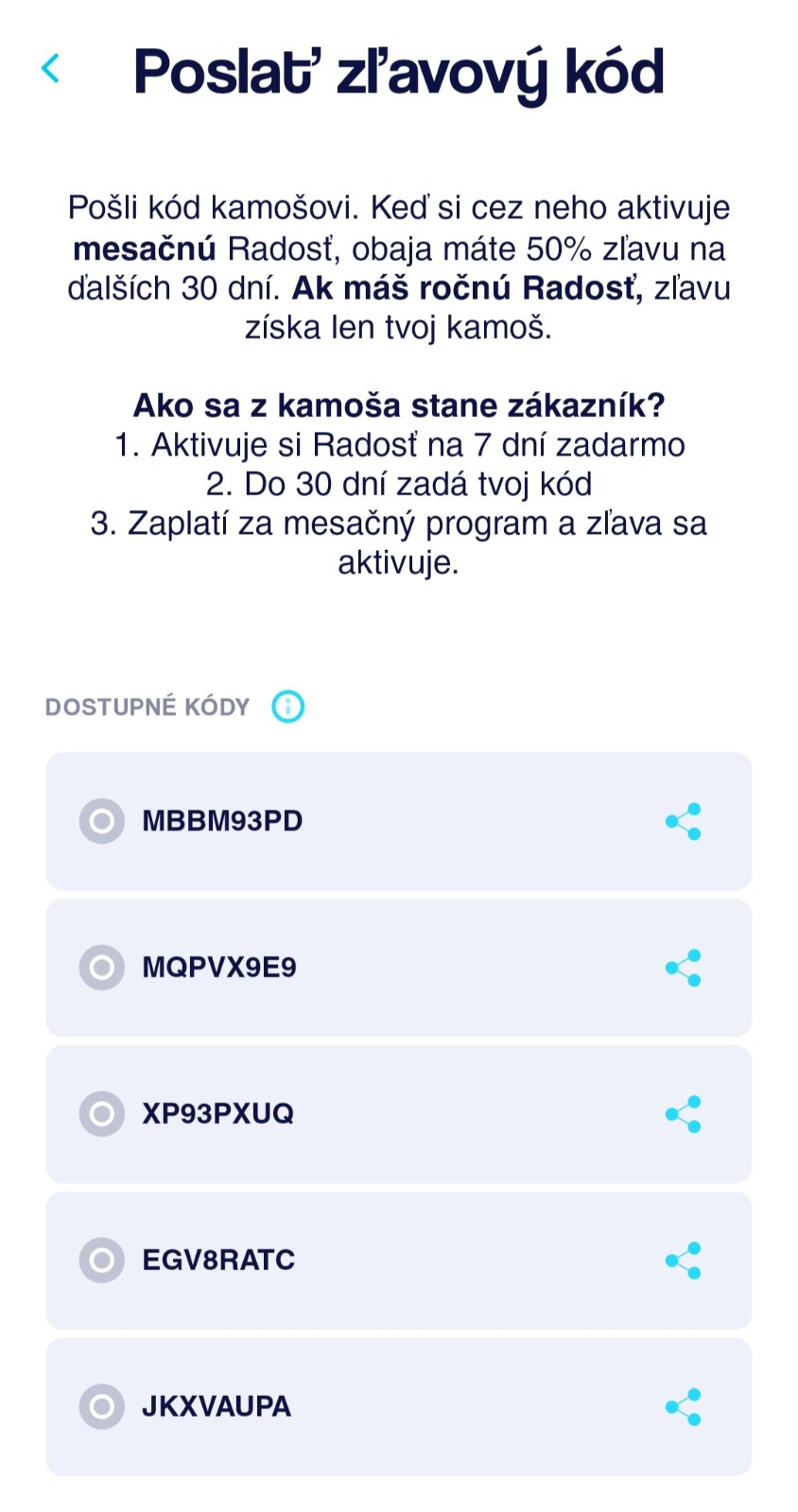Share code EGV8RATC
Viewport: 798px width, 1512px height.
point(683,1261)
